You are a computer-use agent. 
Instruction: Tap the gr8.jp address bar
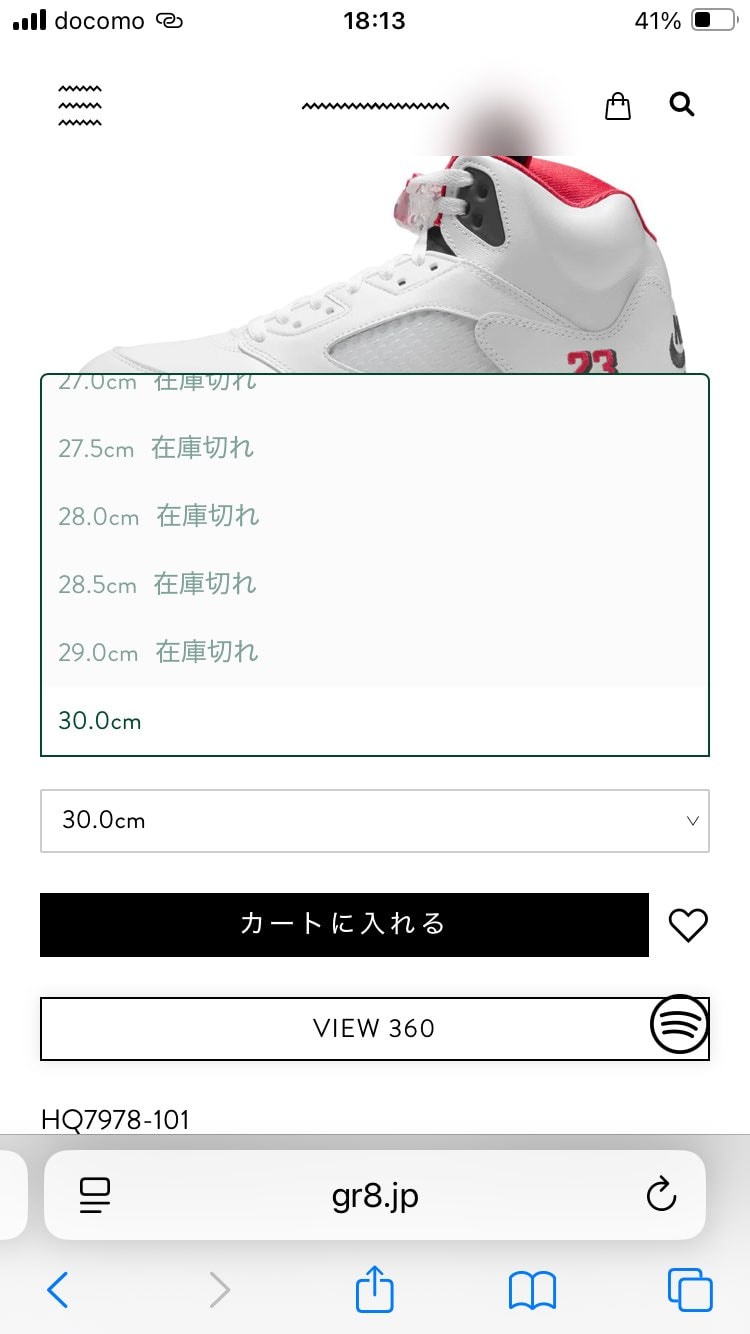pyautogui.click(x=375, y=1195)
